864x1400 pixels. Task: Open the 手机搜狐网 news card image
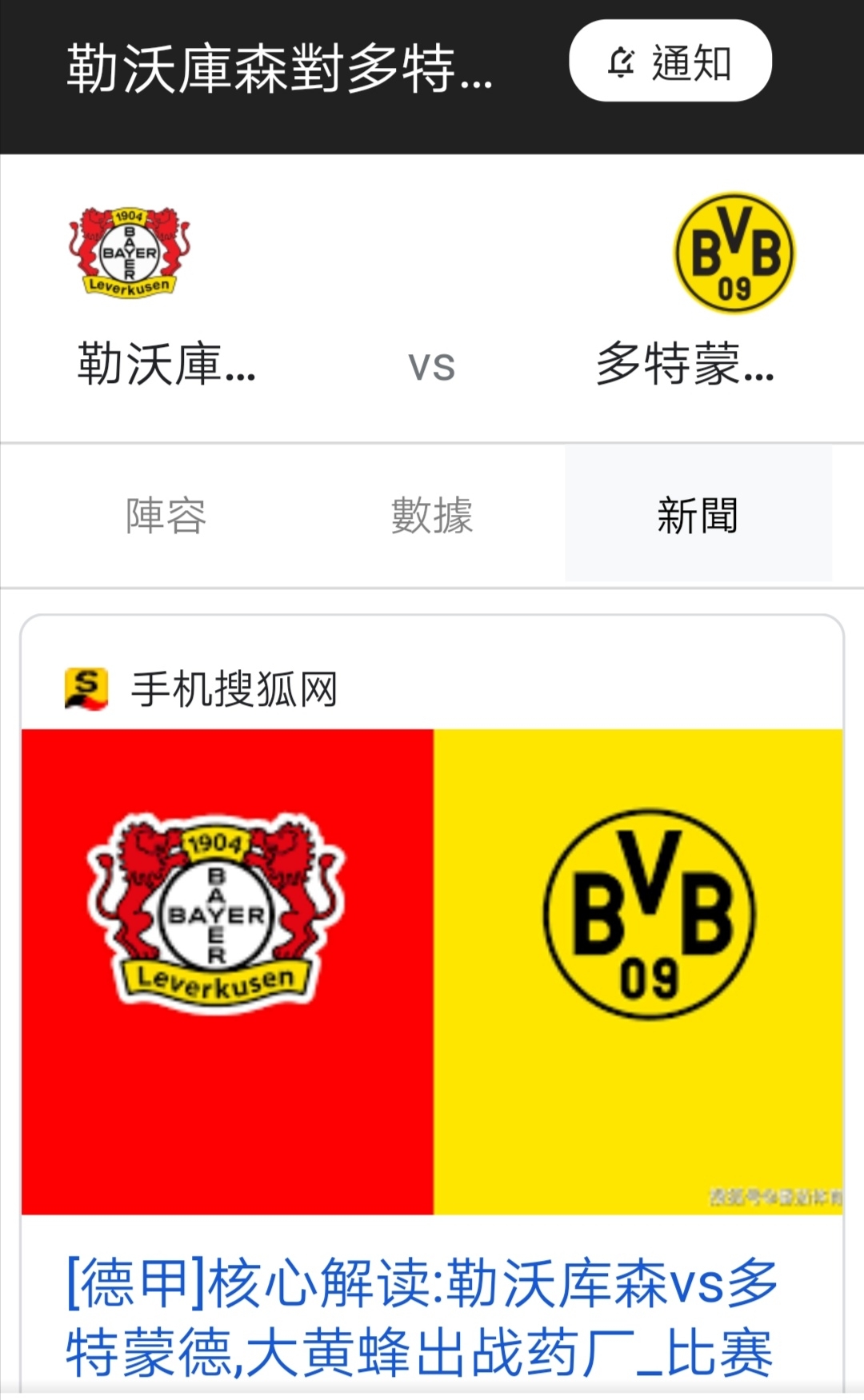coord(432,971)
